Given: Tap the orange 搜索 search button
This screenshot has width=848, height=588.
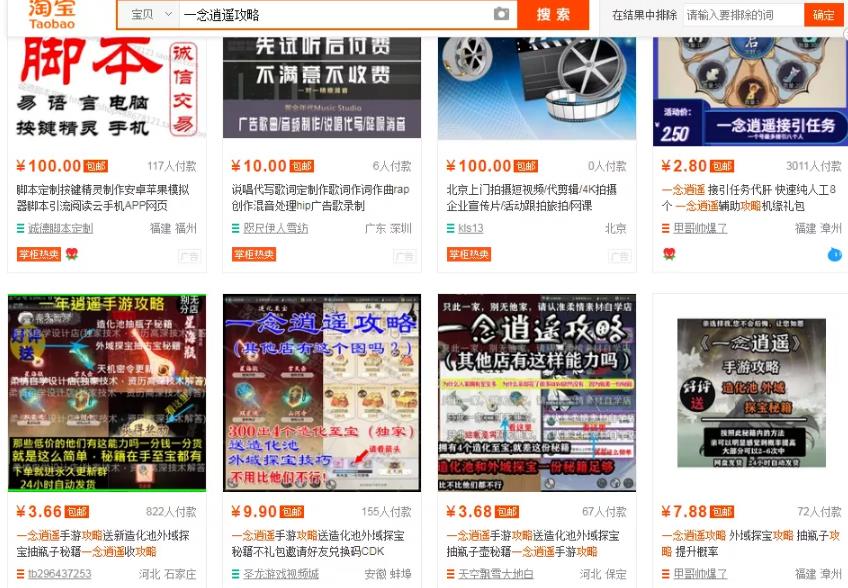Looking at the screenshot, I should (553, 14).
